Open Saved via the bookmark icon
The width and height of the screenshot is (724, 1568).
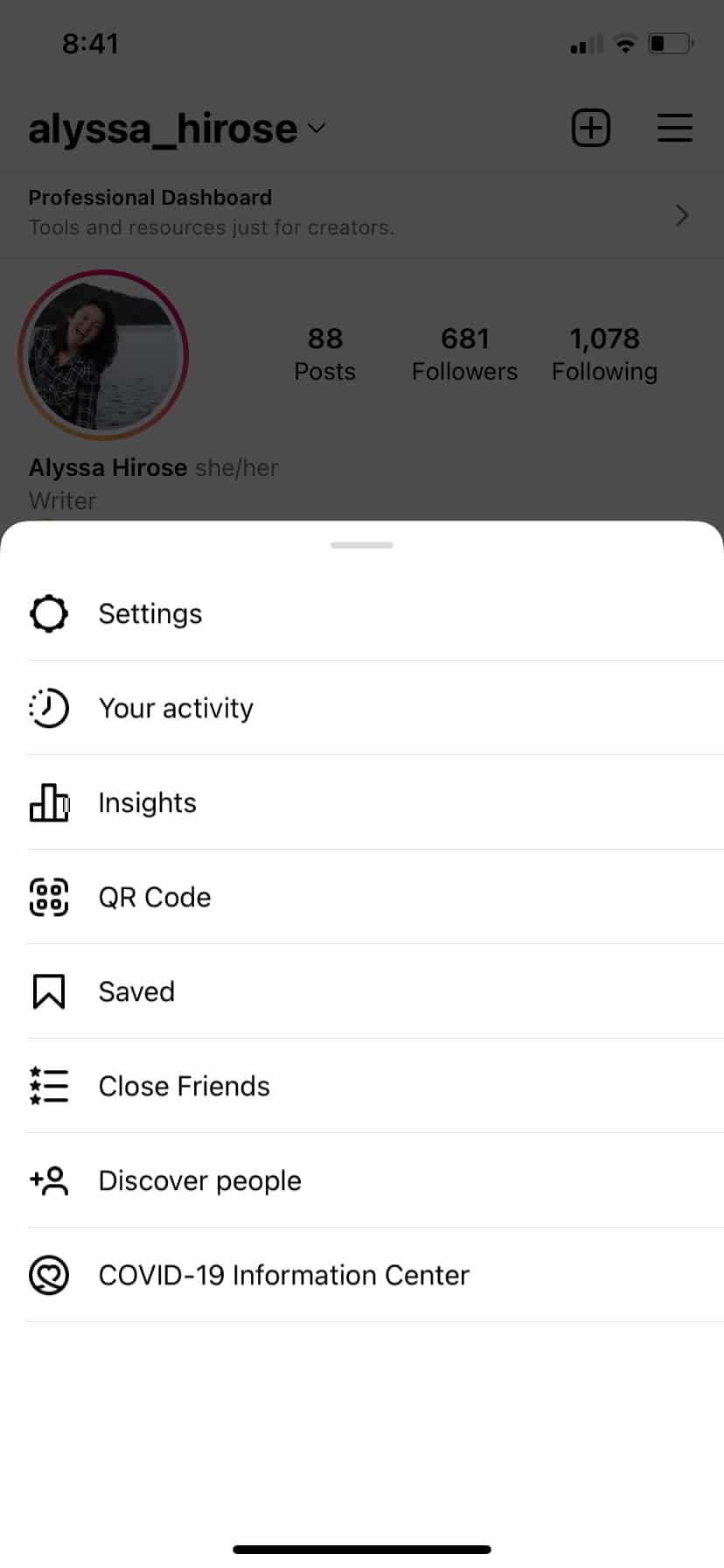pos(49,991)
